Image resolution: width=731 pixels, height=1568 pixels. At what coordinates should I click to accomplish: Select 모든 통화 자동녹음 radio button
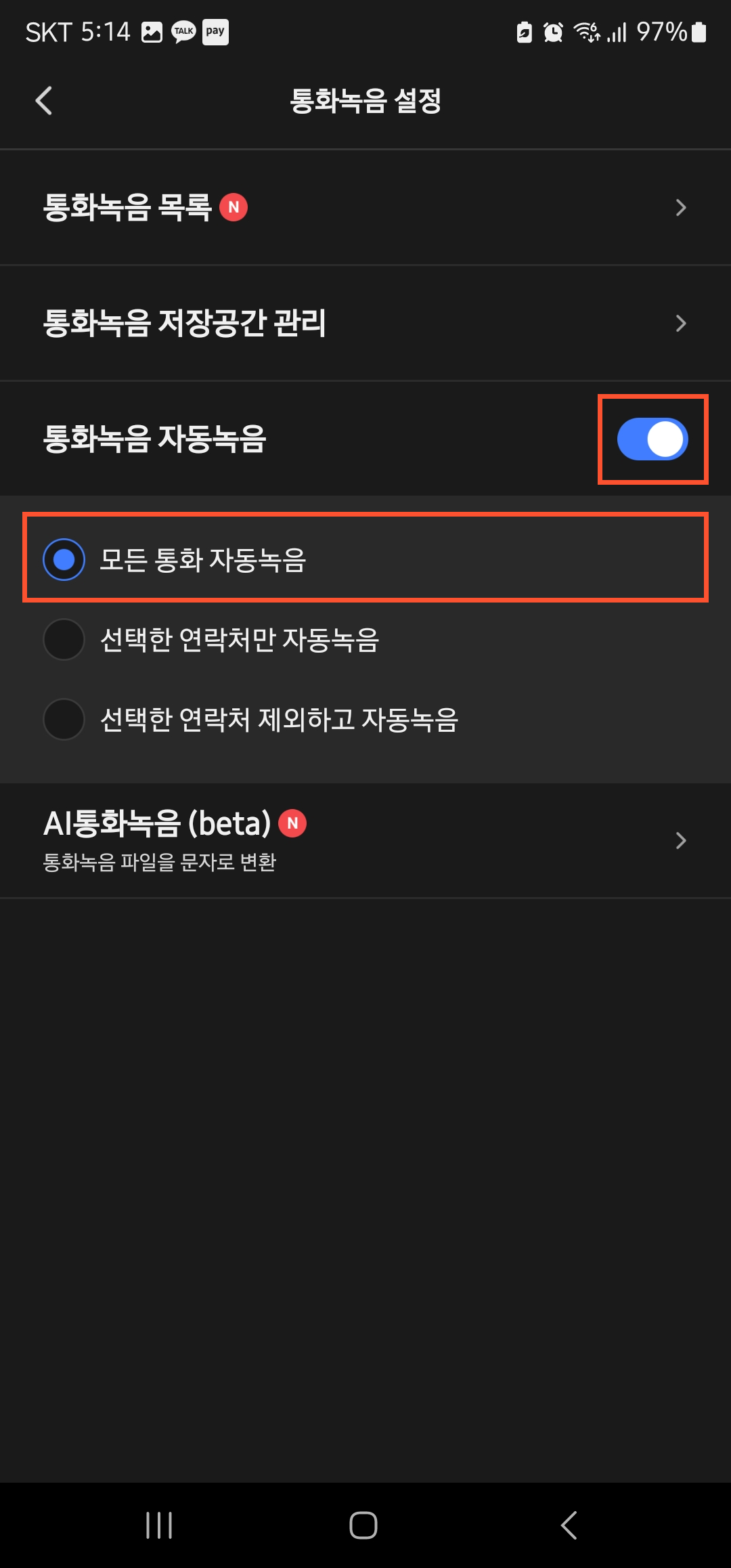[64, 559]
